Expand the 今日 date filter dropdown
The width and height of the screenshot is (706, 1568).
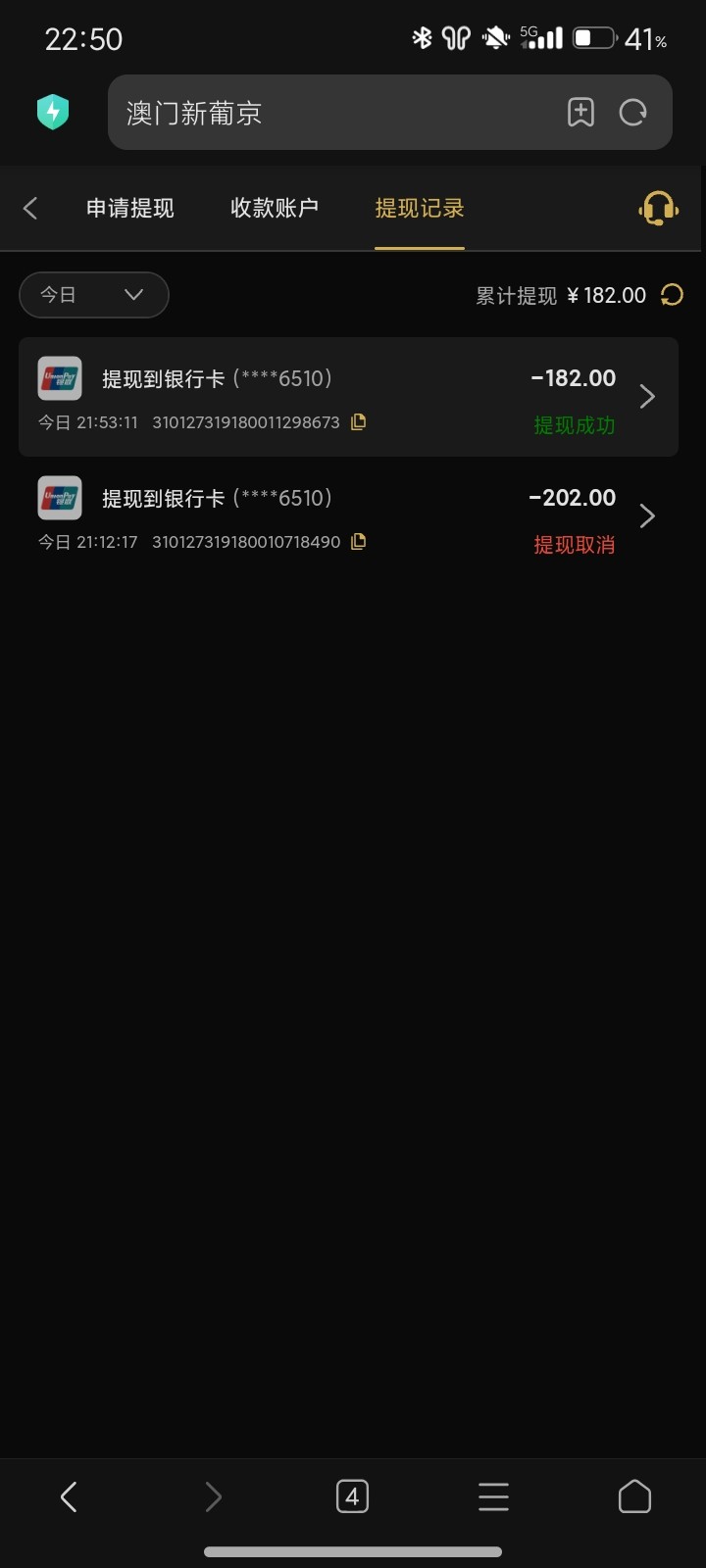pyautogui.click(x=93, y=295)
